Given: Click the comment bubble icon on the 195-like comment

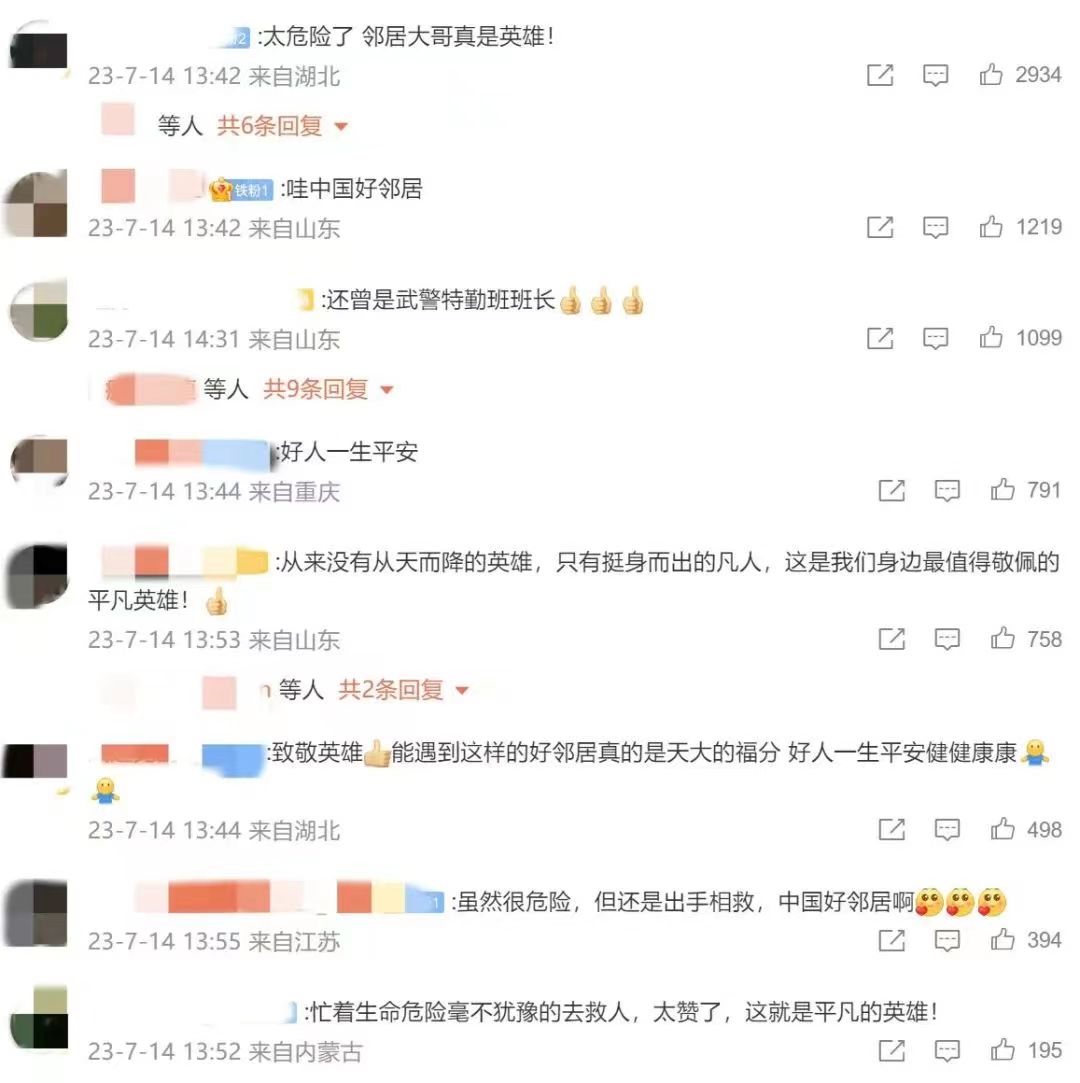Looking at the screenshot, I should point(947,1050).
